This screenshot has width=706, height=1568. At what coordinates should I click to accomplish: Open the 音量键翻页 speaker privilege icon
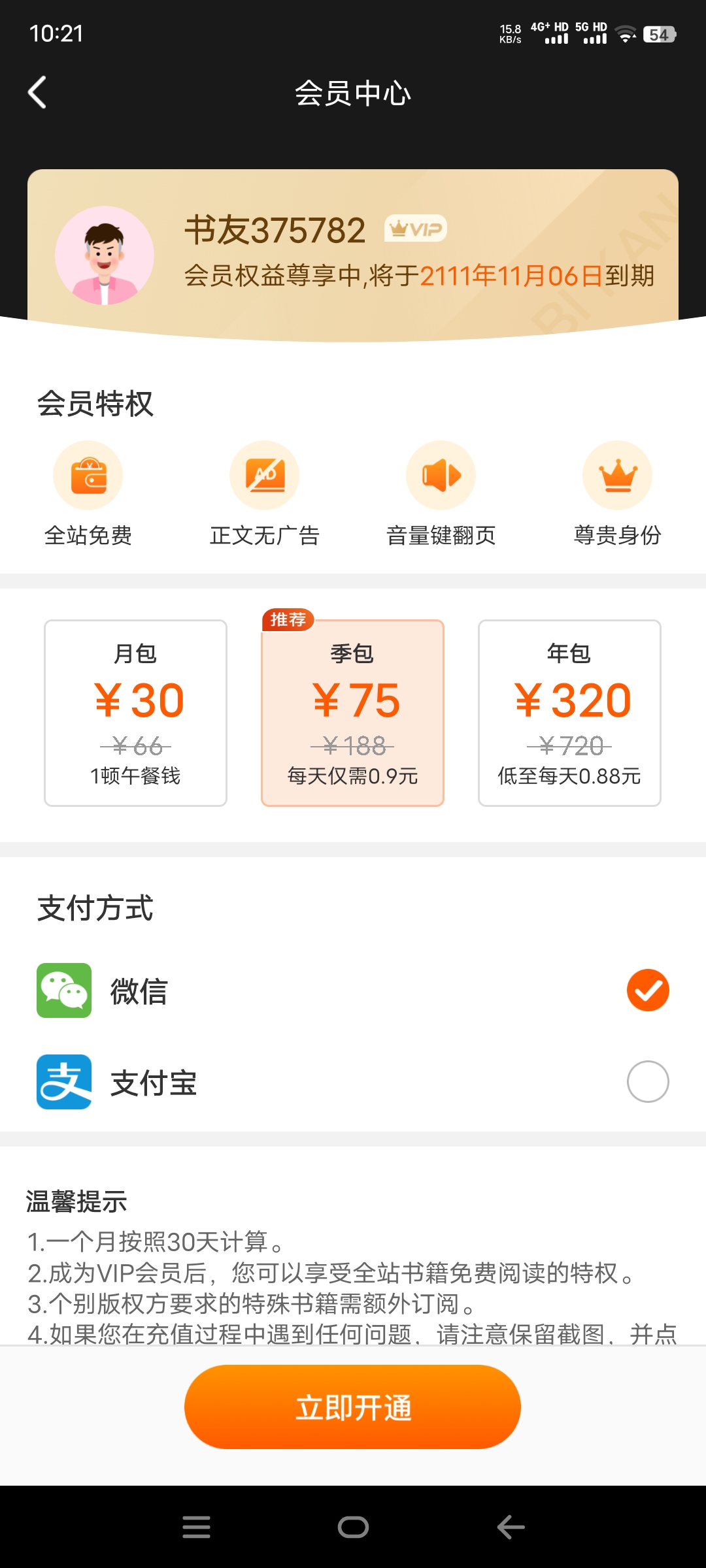click(441, 475)
